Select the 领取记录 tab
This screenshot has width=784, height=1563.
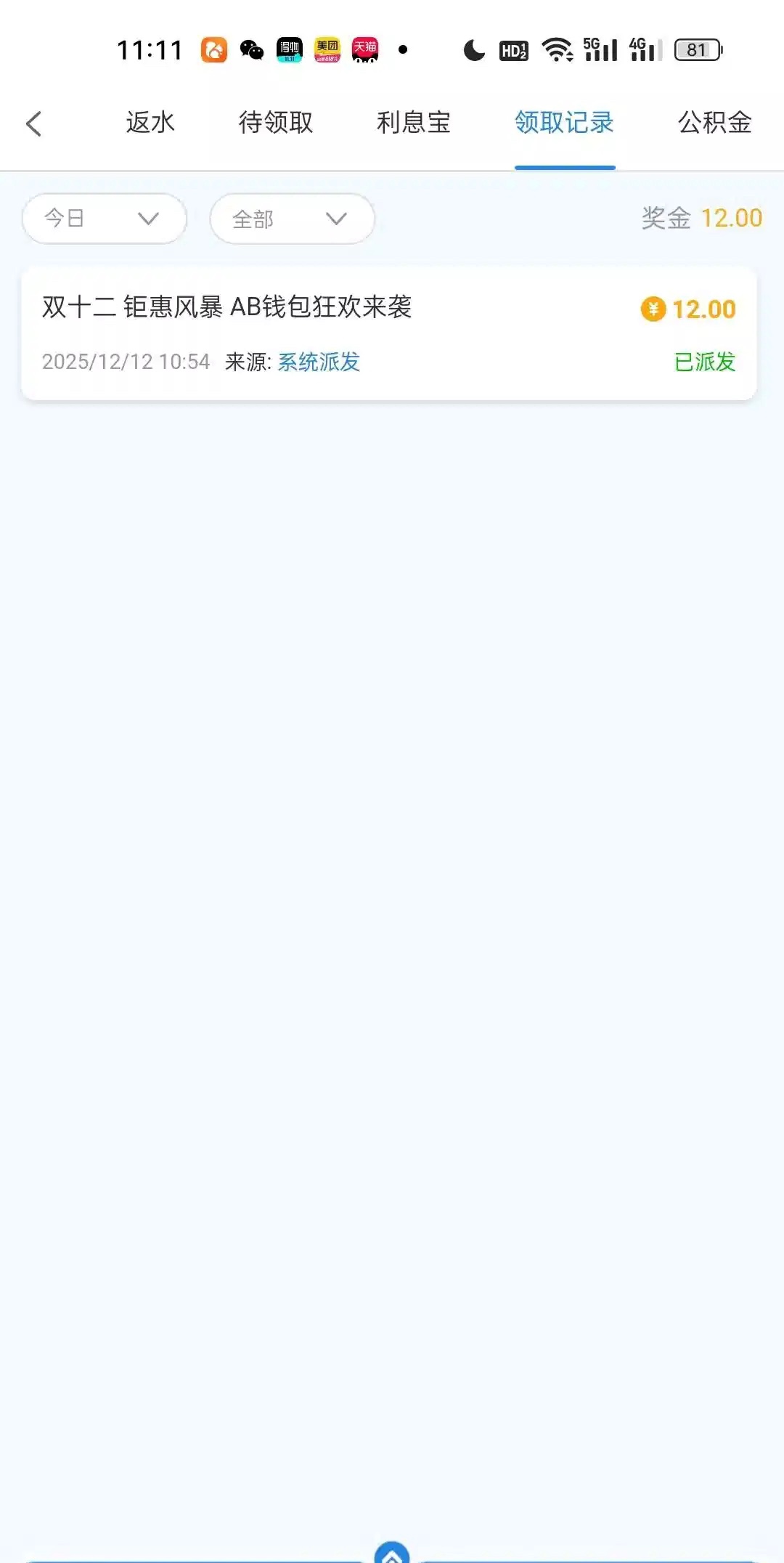click(x=564, y=123)
